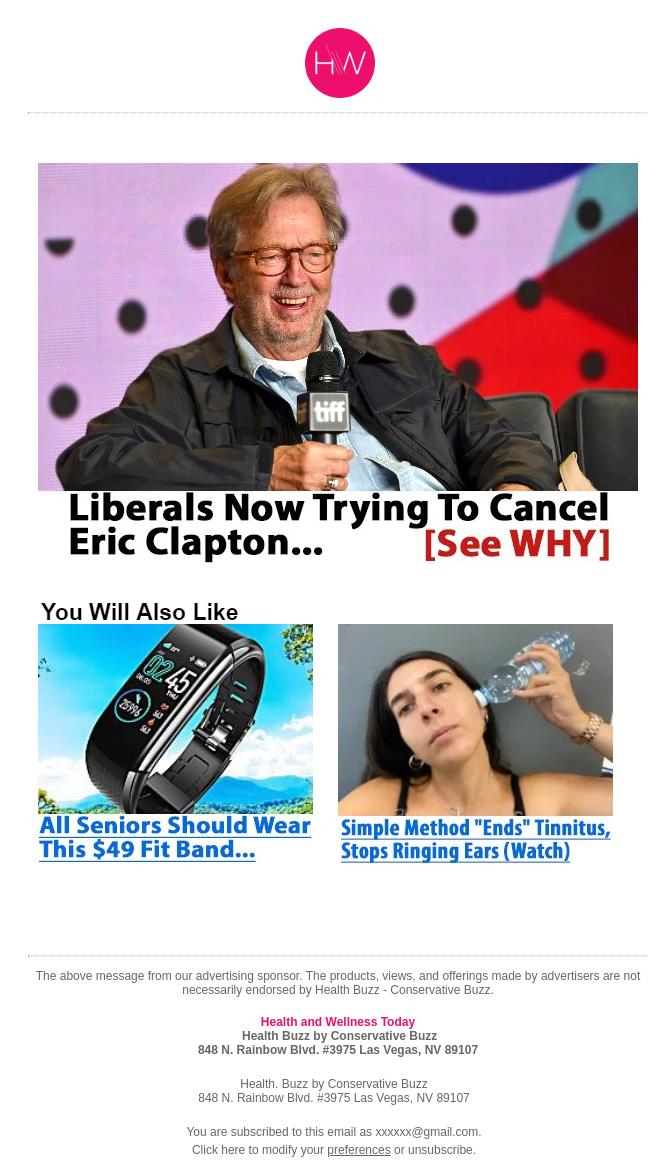Open the email preferences link
This screenshot has height=1167, width=668.
pos(358,1150)
